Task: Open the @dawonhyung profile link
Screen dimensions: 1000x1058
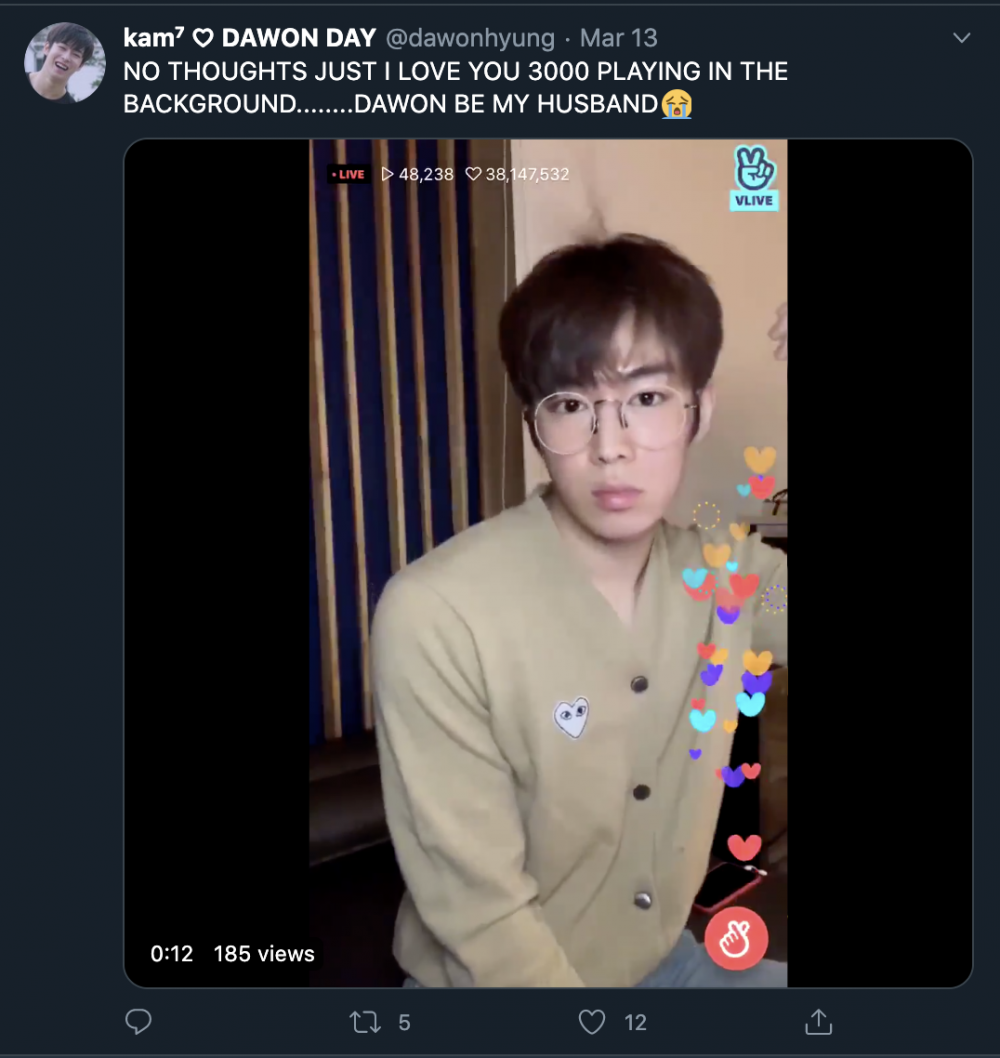Action: click(x=469, y=38)
